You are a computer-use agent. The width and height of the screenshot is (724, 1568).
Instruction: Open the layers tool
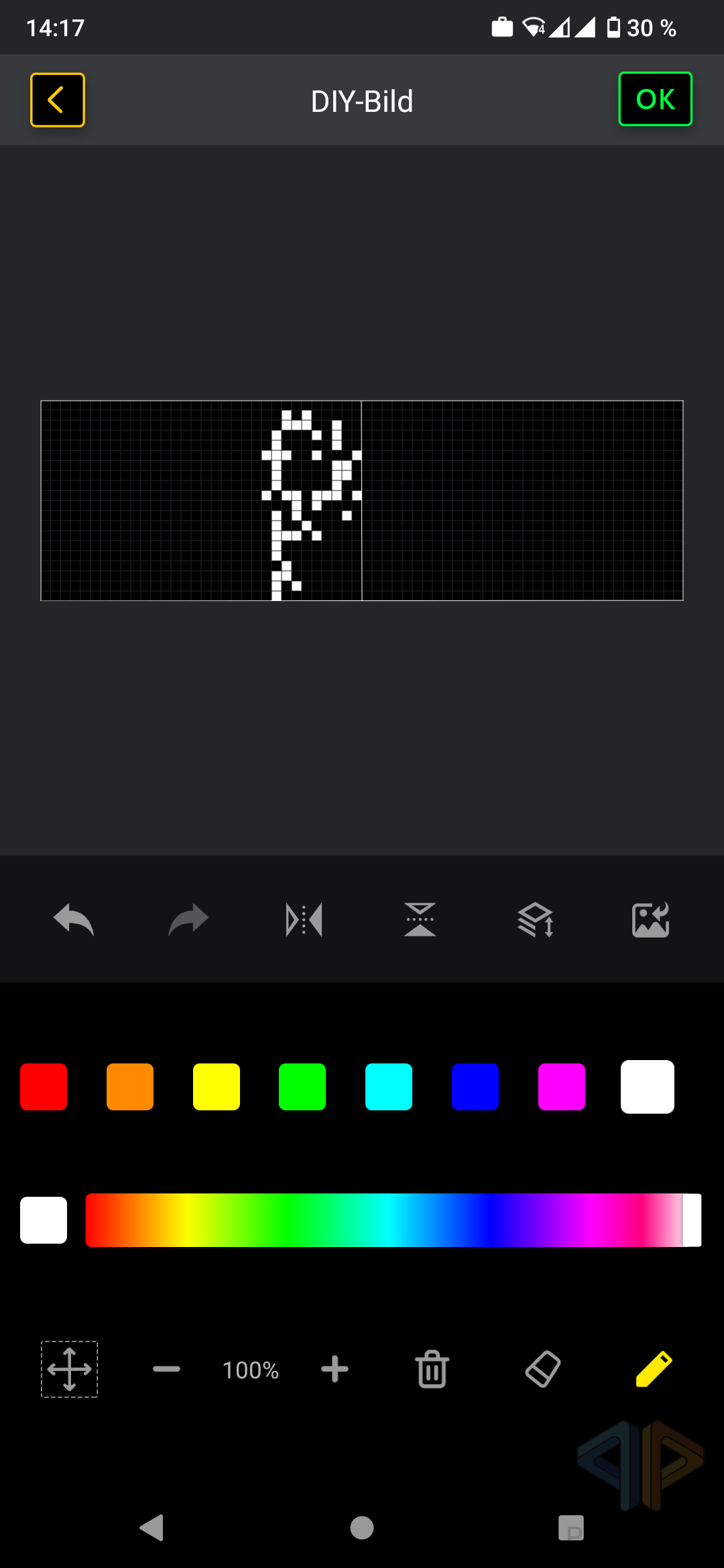(x=536, y=919)
